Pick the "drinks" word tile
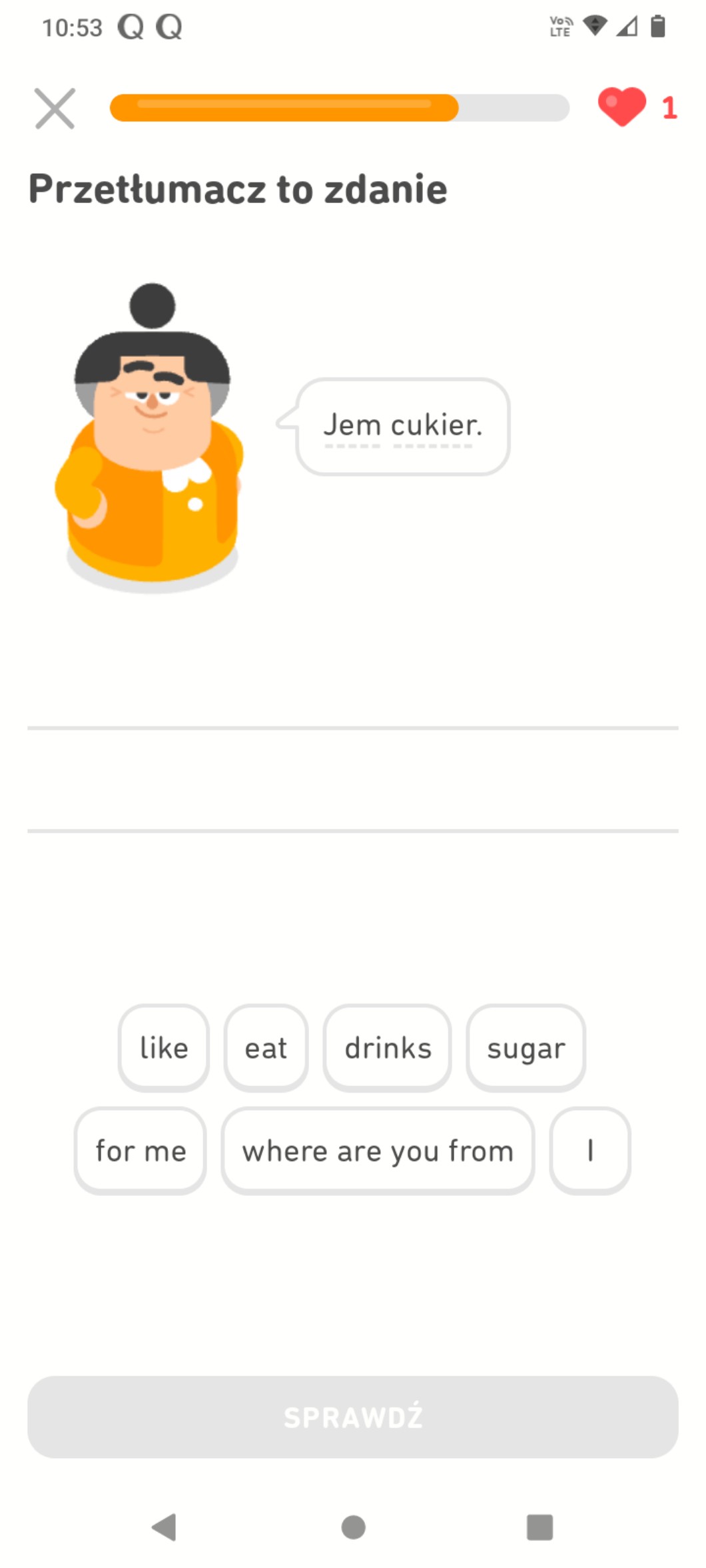Screen dimensions: 706x1568 click(388, 1048)
